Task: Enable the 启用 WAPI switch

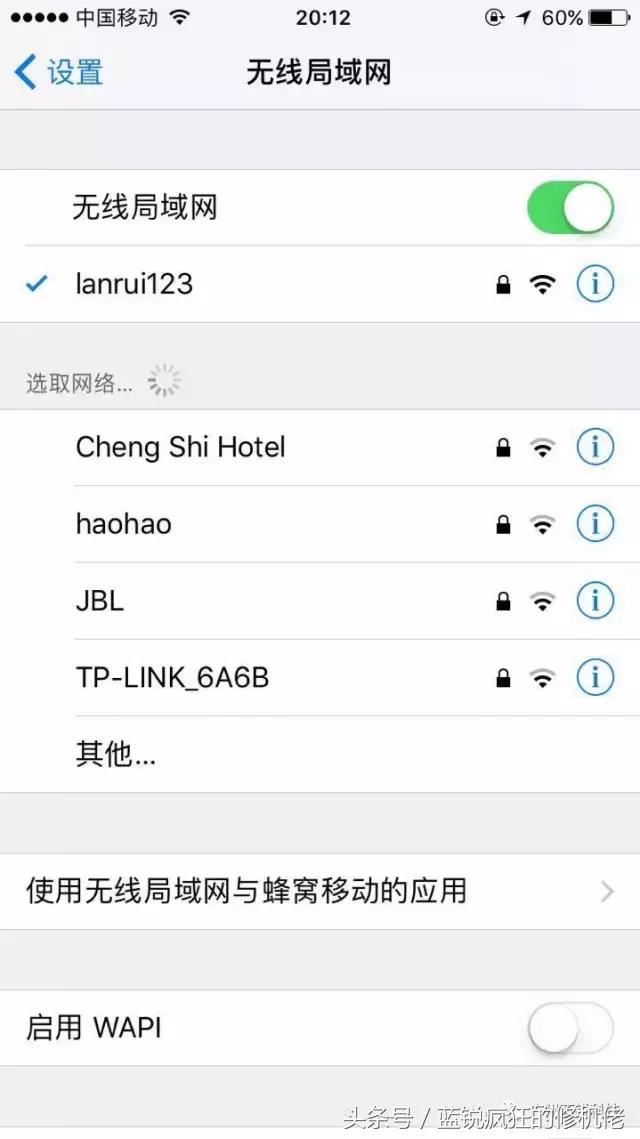Action: (x=570, y=1028)
